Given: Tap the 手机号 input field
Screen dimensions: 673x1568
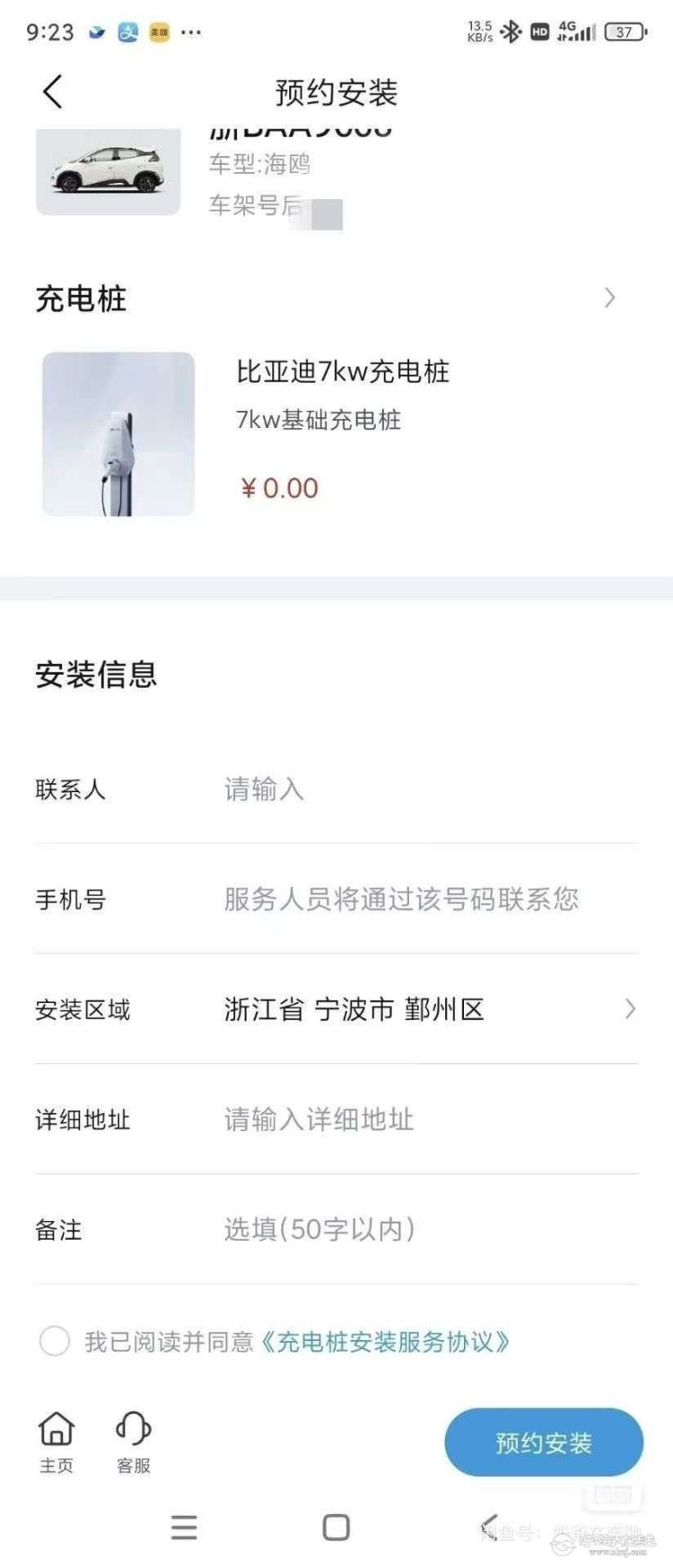Looking at the screenshot, I should click(x=422, y=899).
